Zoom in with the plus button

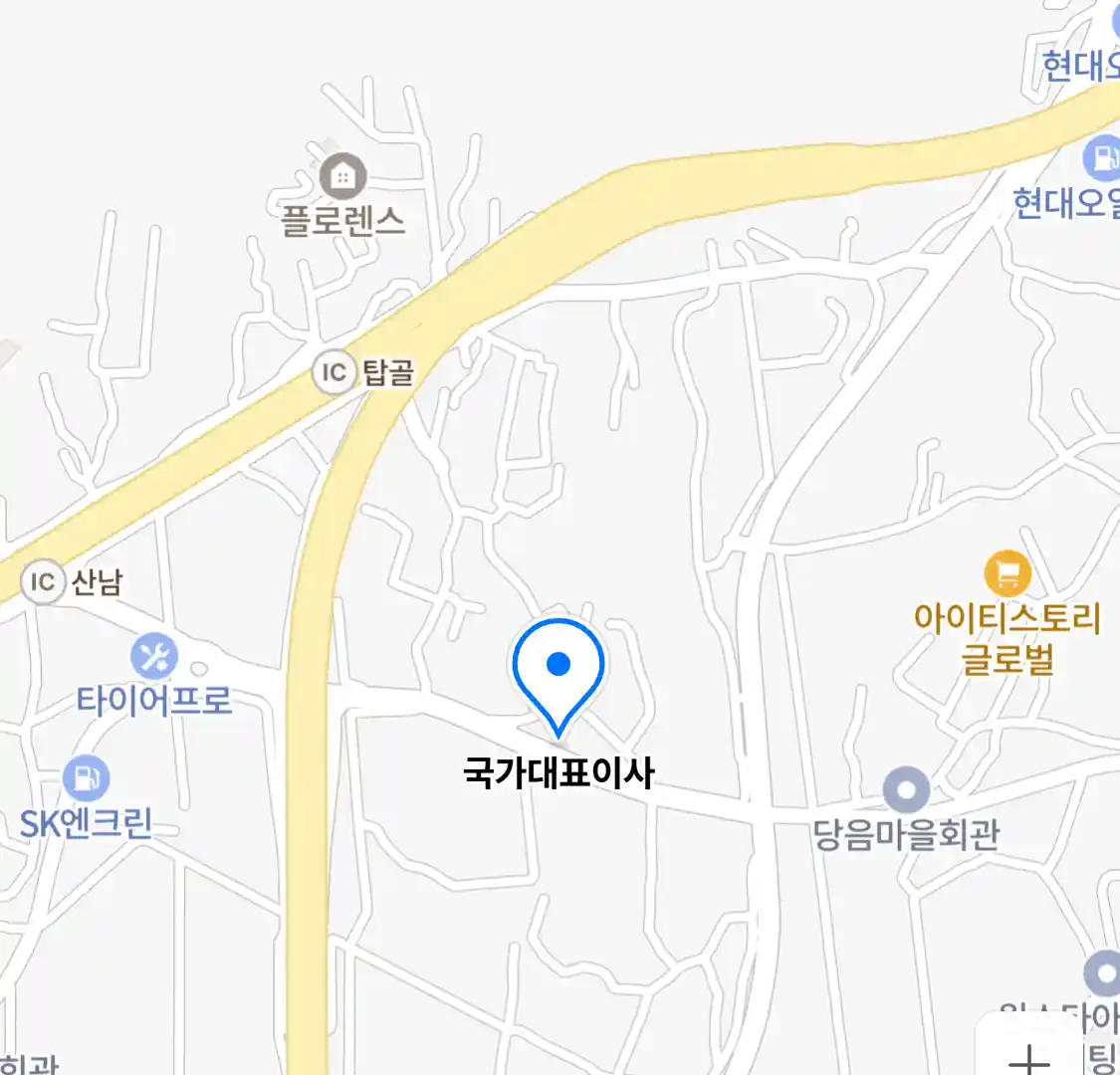point(1030,1057)
